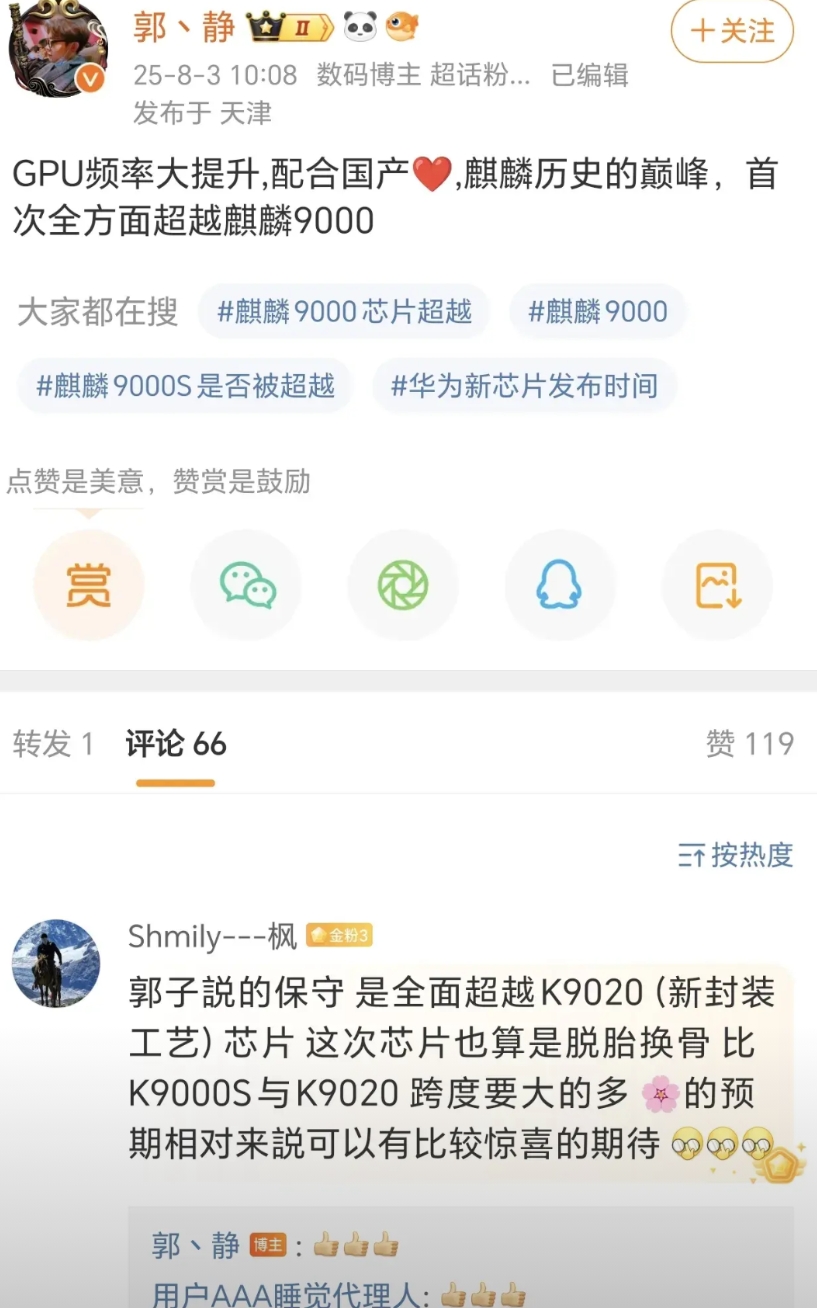Tap the #麒麟9000S是否被超越 chip
This screenshot has height=1308, width=817.
(185, 386)
